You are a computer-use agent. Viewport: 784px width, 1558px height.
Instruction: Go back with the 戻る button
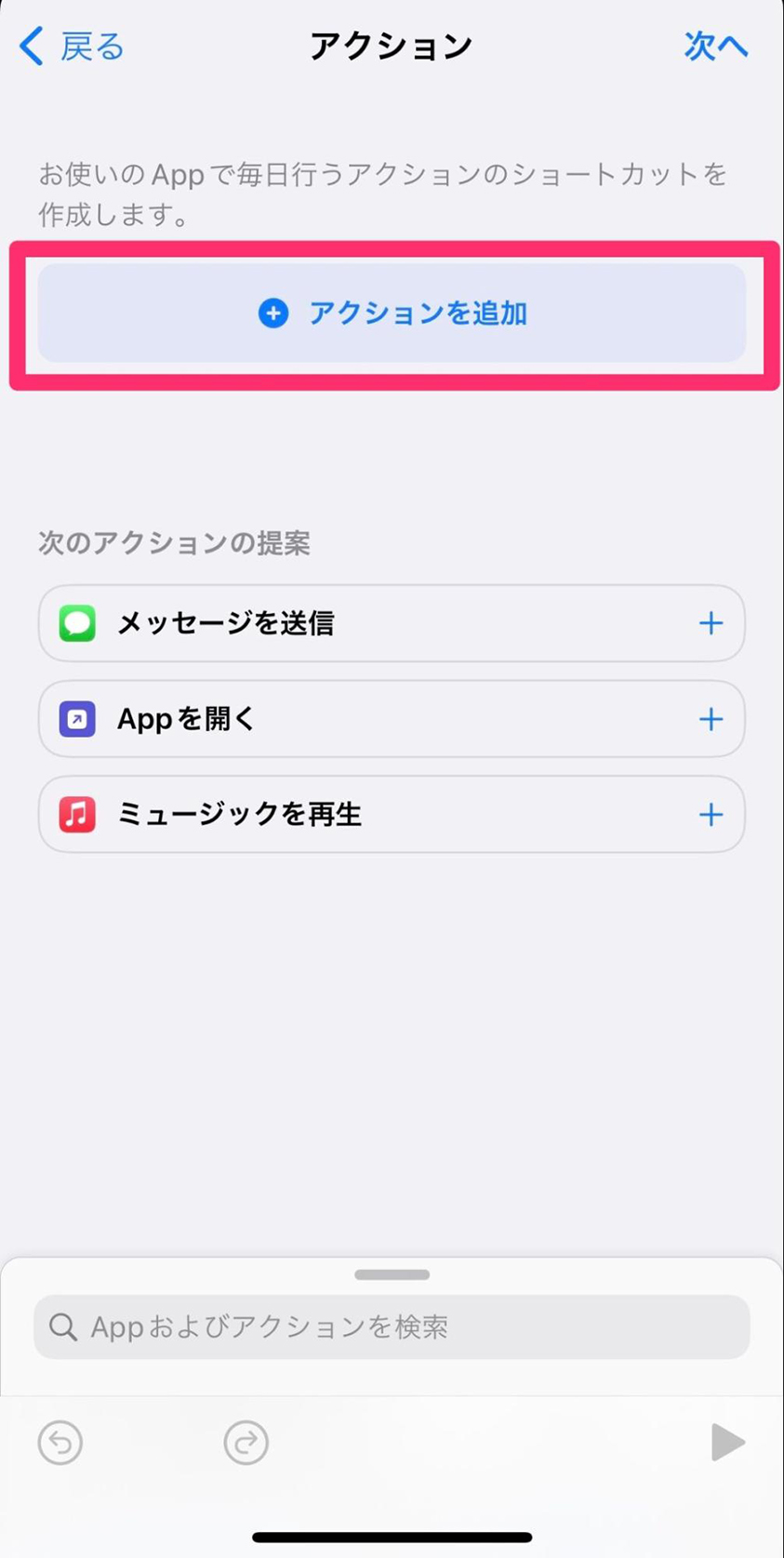(72, 46)
